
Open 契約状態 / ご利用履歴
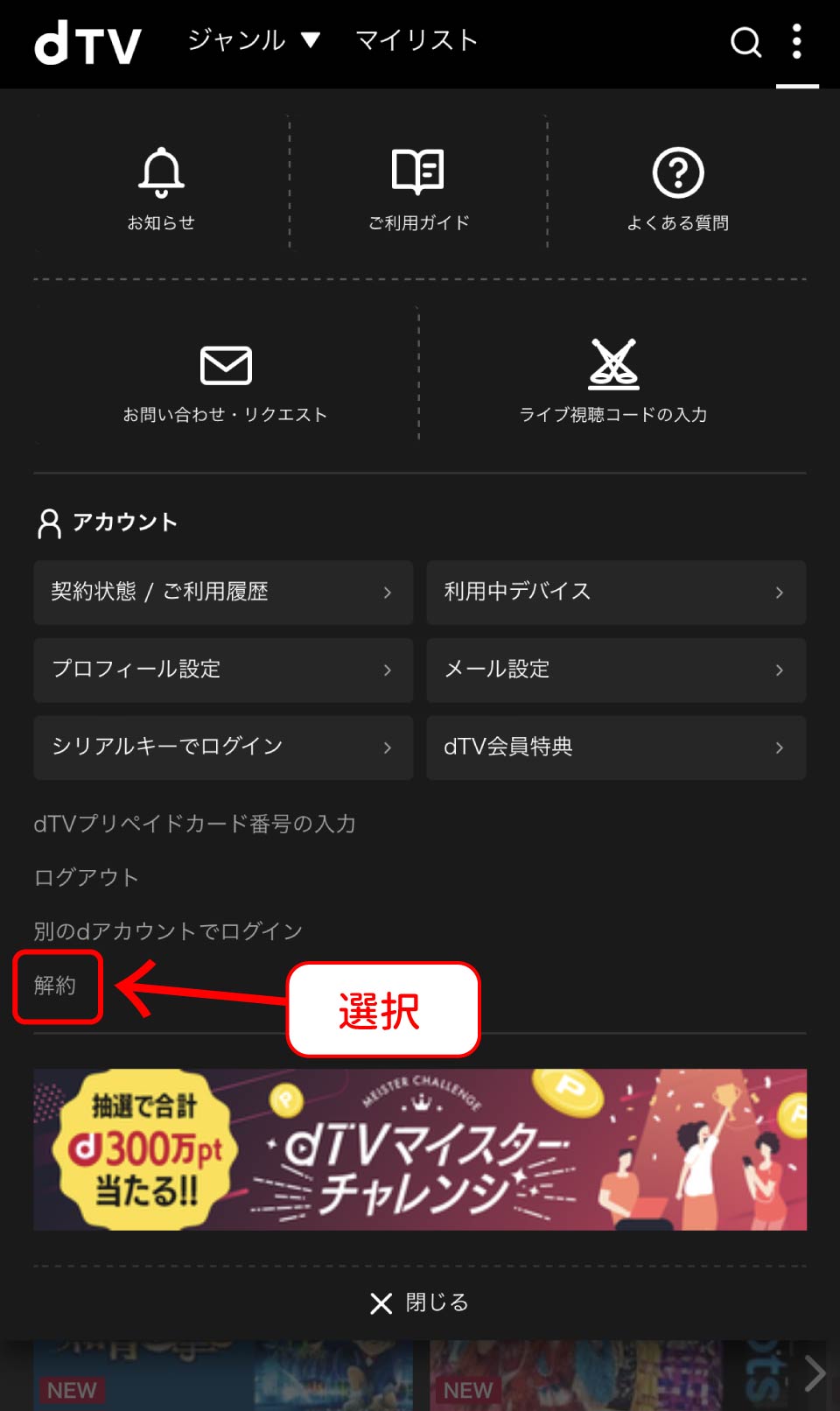(x=223, y=593)
